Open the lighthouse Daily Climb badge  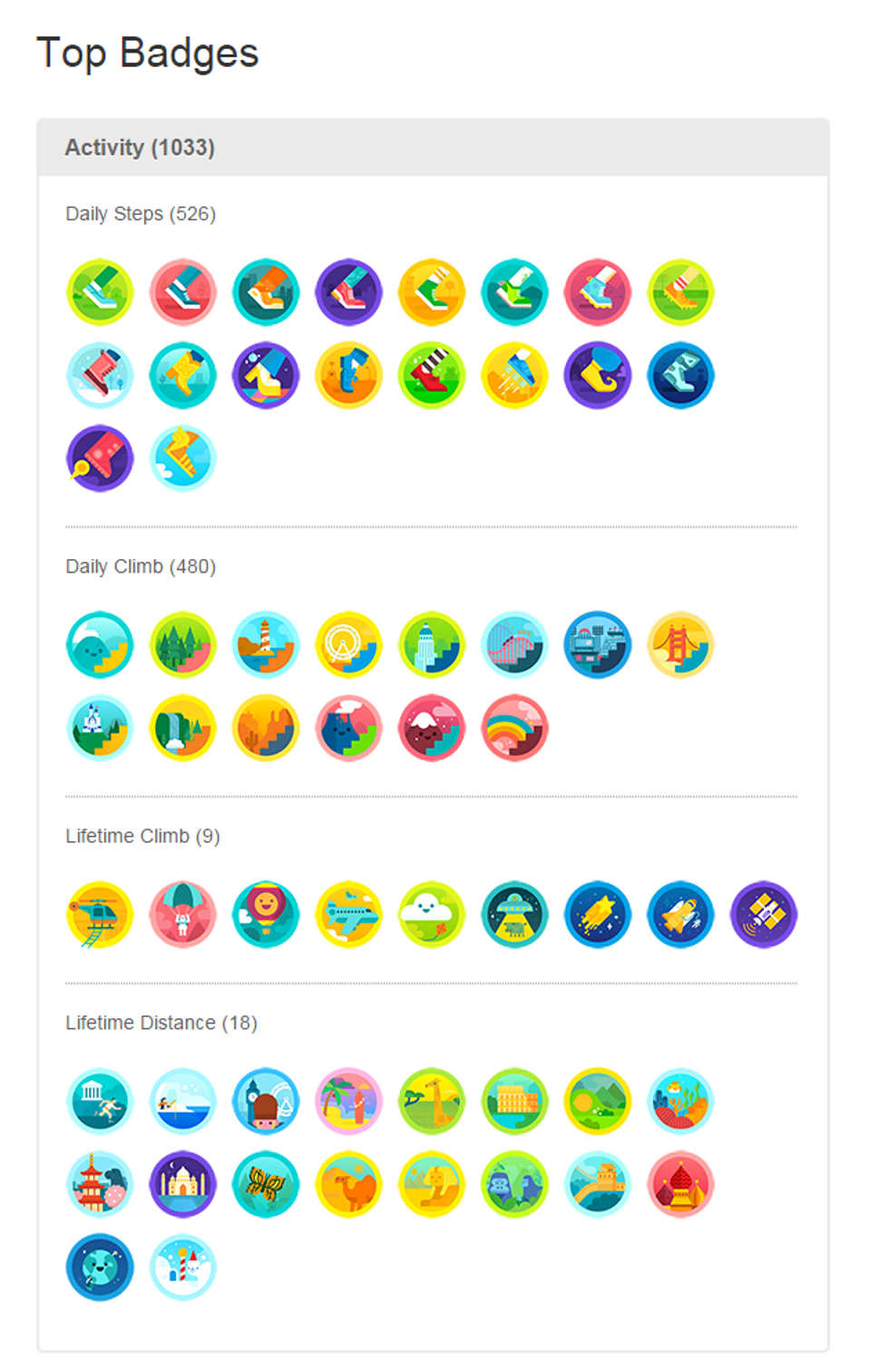[x=266, y=645]
